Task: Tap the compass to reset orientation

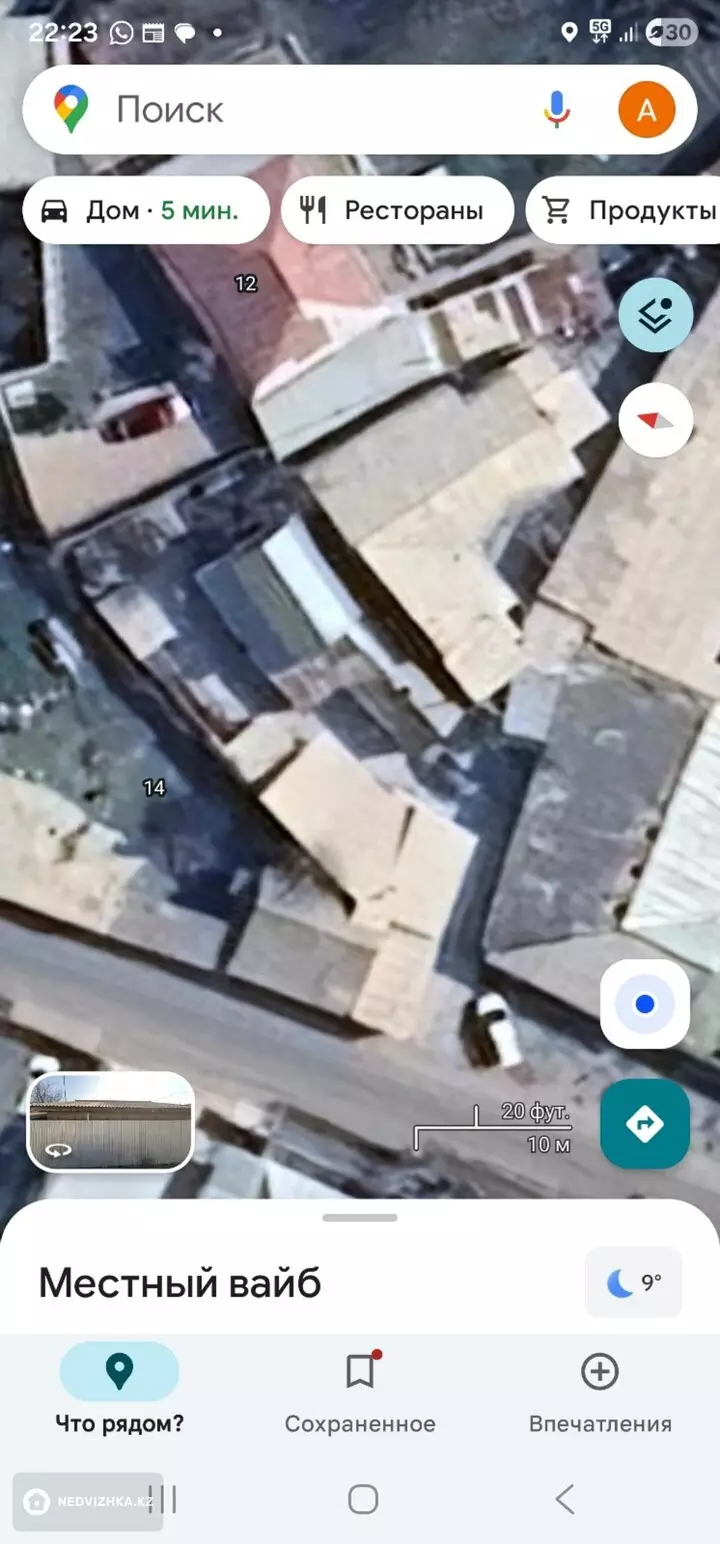Action: (x=655, y=420)
